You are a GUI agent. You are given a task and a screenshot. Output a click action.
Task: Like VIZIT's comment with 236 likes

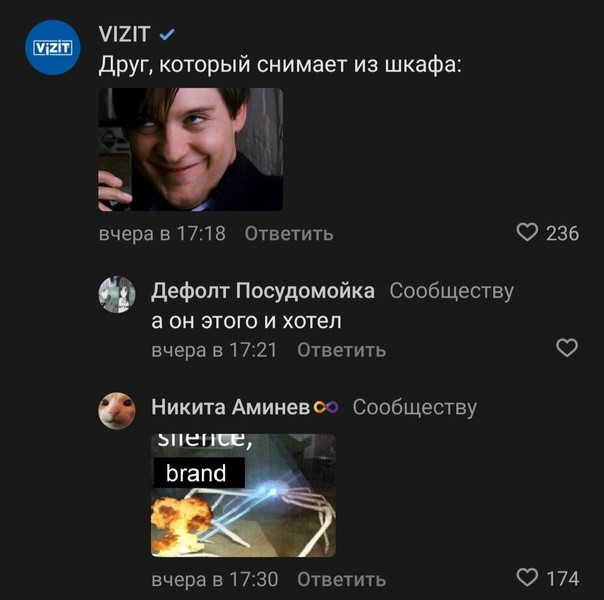tap(527, 233)
